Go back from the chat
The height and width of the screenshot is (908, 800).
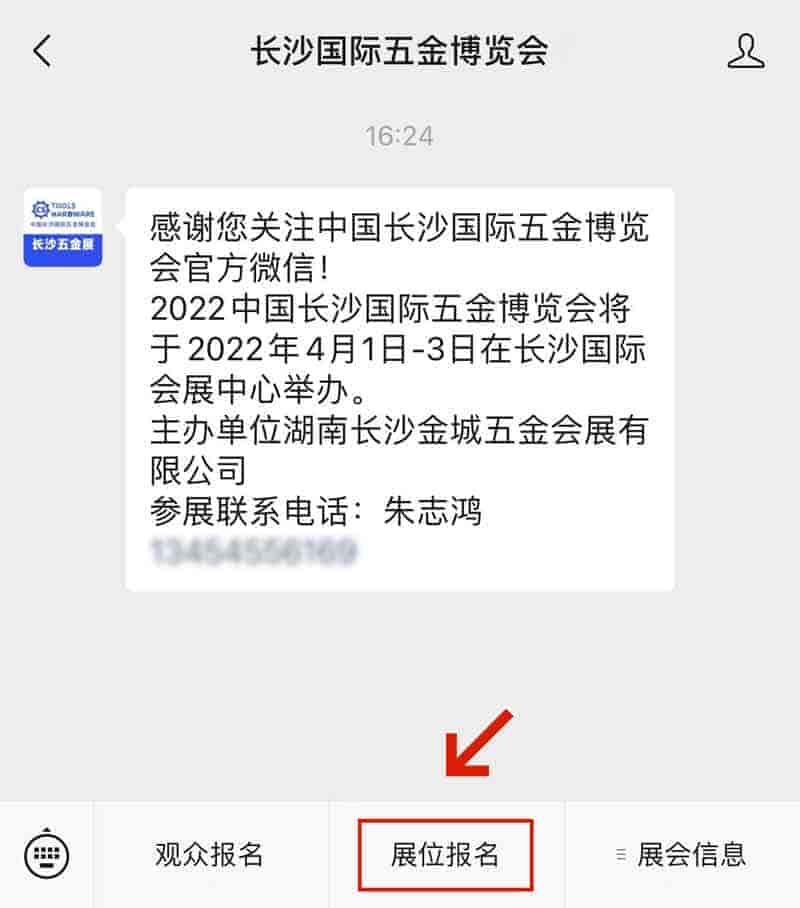pyautogui.click(x=42, y=51)
